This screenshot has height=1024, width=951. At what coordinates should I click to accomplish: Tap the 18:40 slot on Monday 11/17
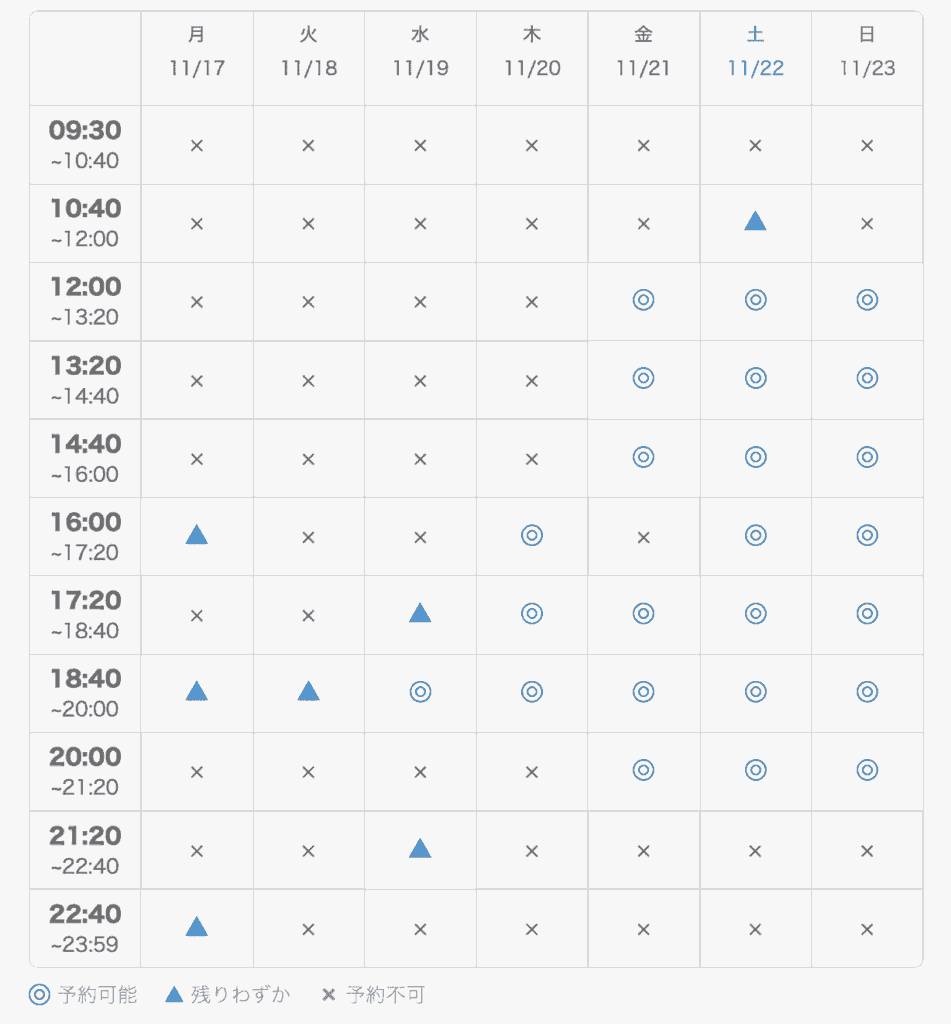[197, 691]
